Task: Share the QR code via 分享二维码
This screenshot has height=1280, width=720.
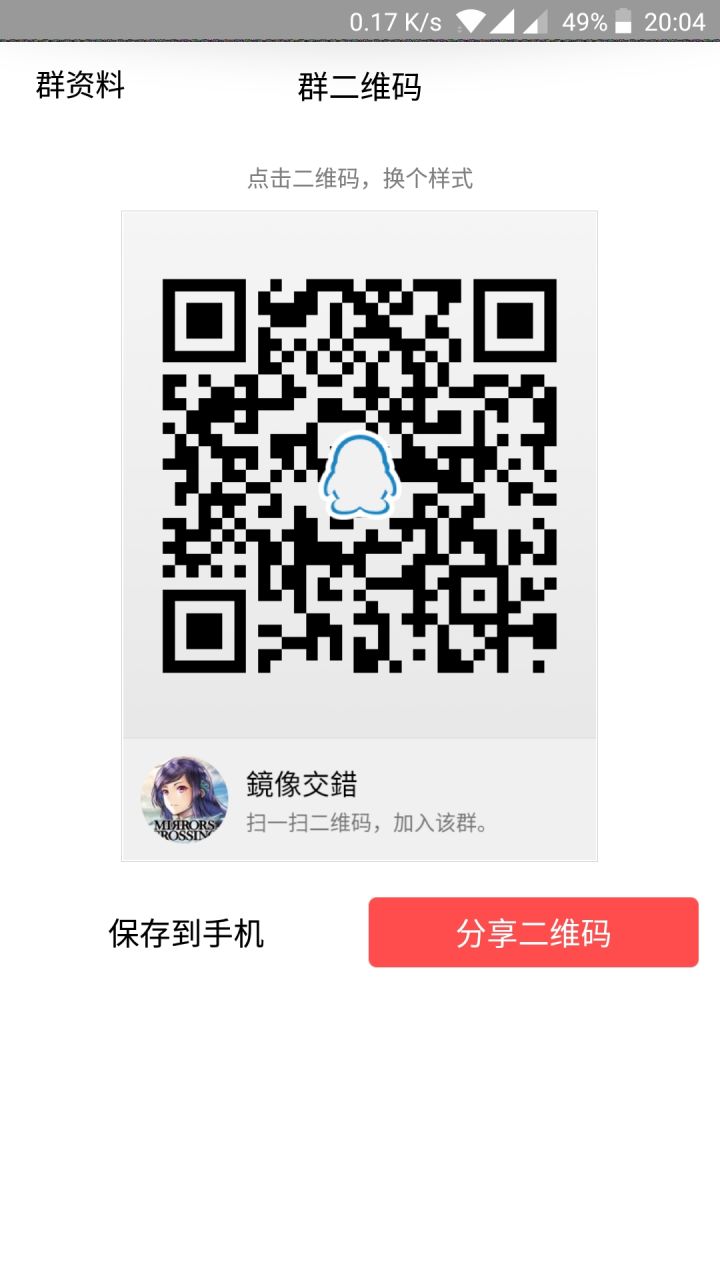Action: pos(533,933)
